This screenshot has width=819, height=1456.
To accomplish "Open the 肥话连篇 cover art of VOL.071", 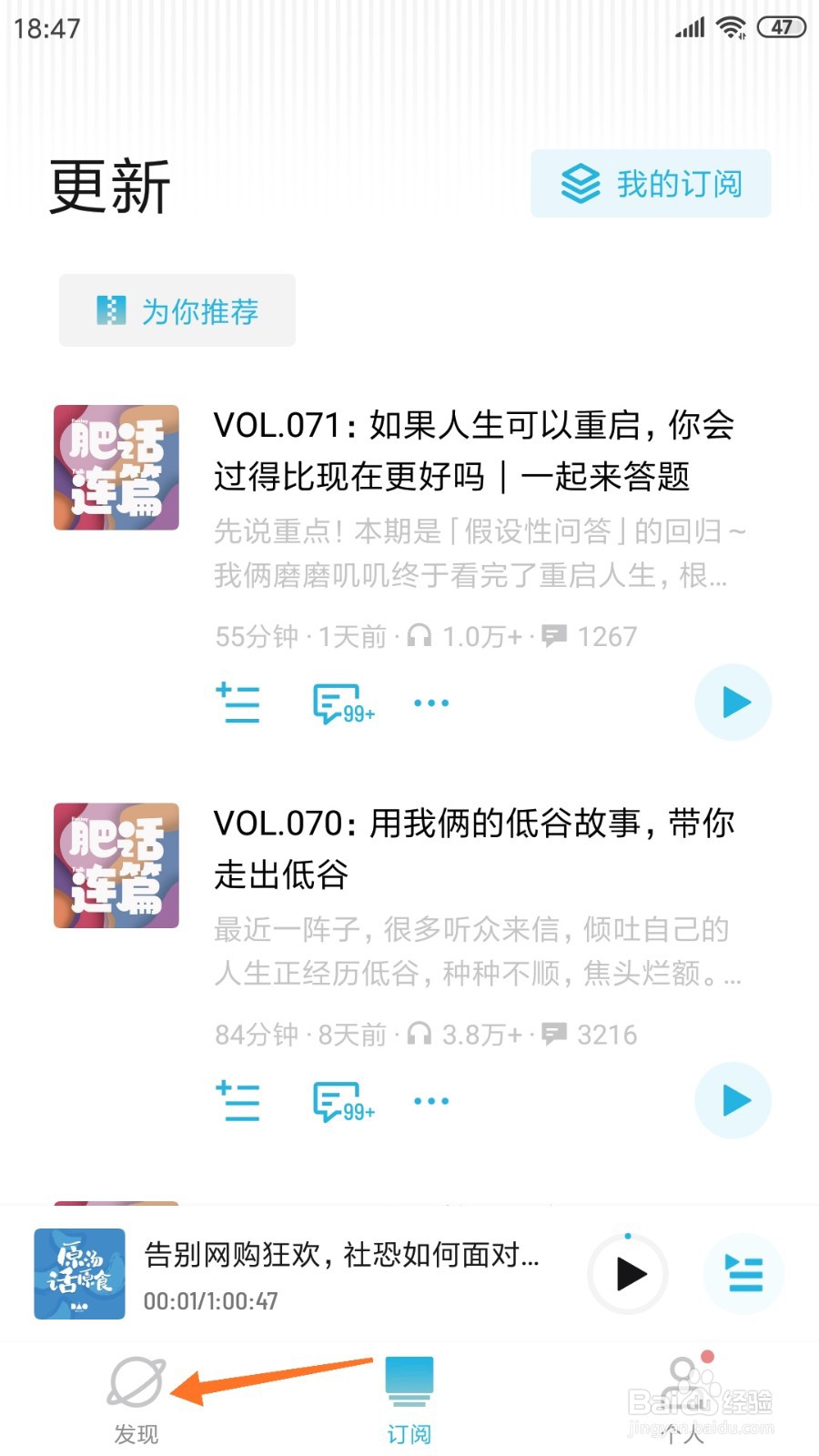I will click(116, 466).
